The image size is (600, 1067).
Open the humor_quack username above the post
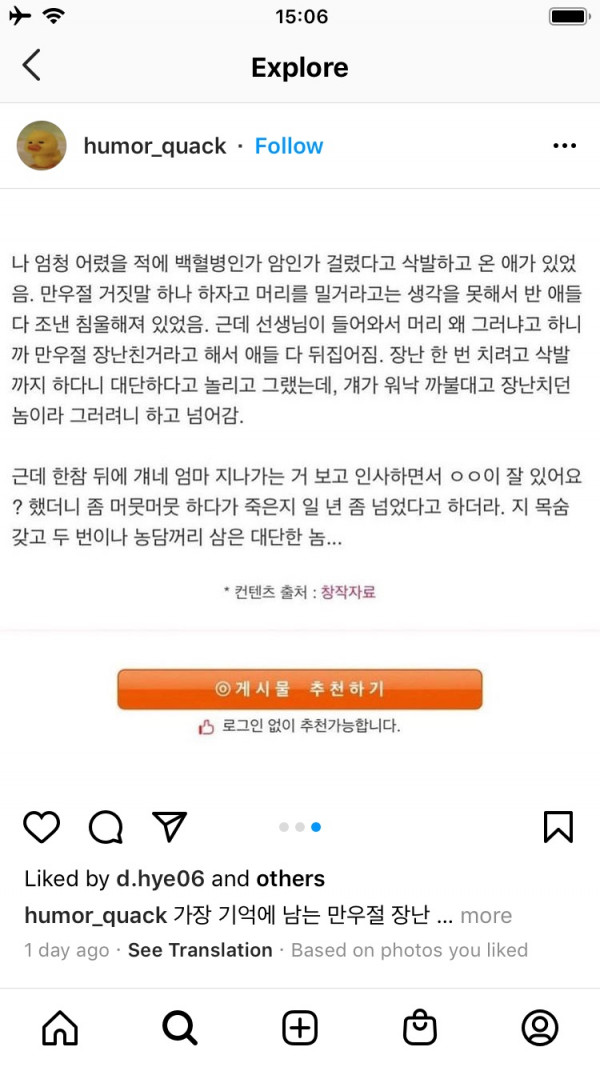(155, 146)
